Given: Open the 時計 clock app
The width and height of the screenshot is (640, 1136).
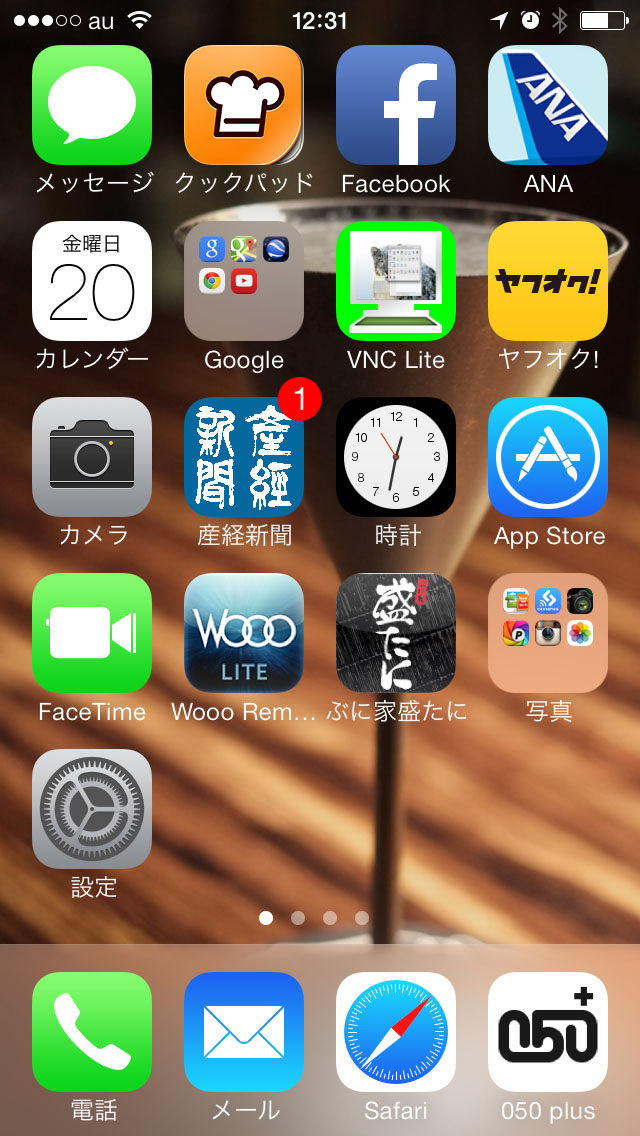Looking at the screenshot, I should pyautogui.click(x=396, y=457).
